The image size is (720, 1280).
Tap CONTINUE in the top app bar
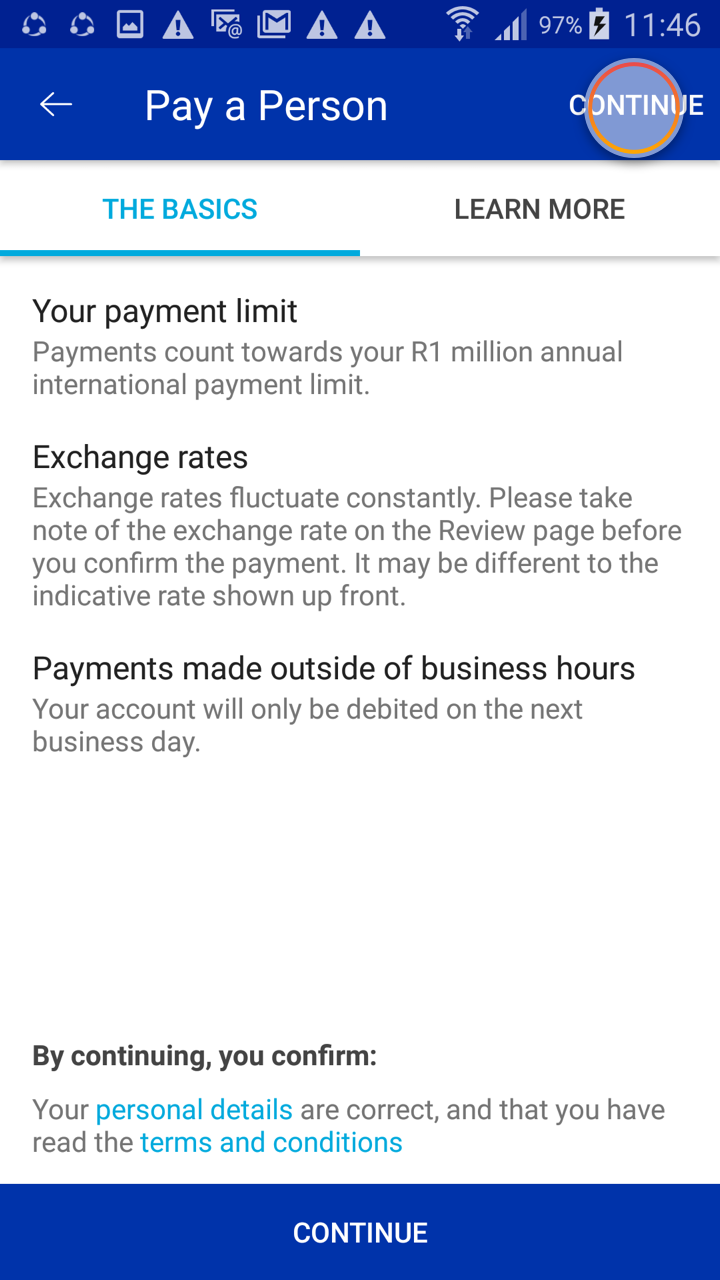(635, 105)
